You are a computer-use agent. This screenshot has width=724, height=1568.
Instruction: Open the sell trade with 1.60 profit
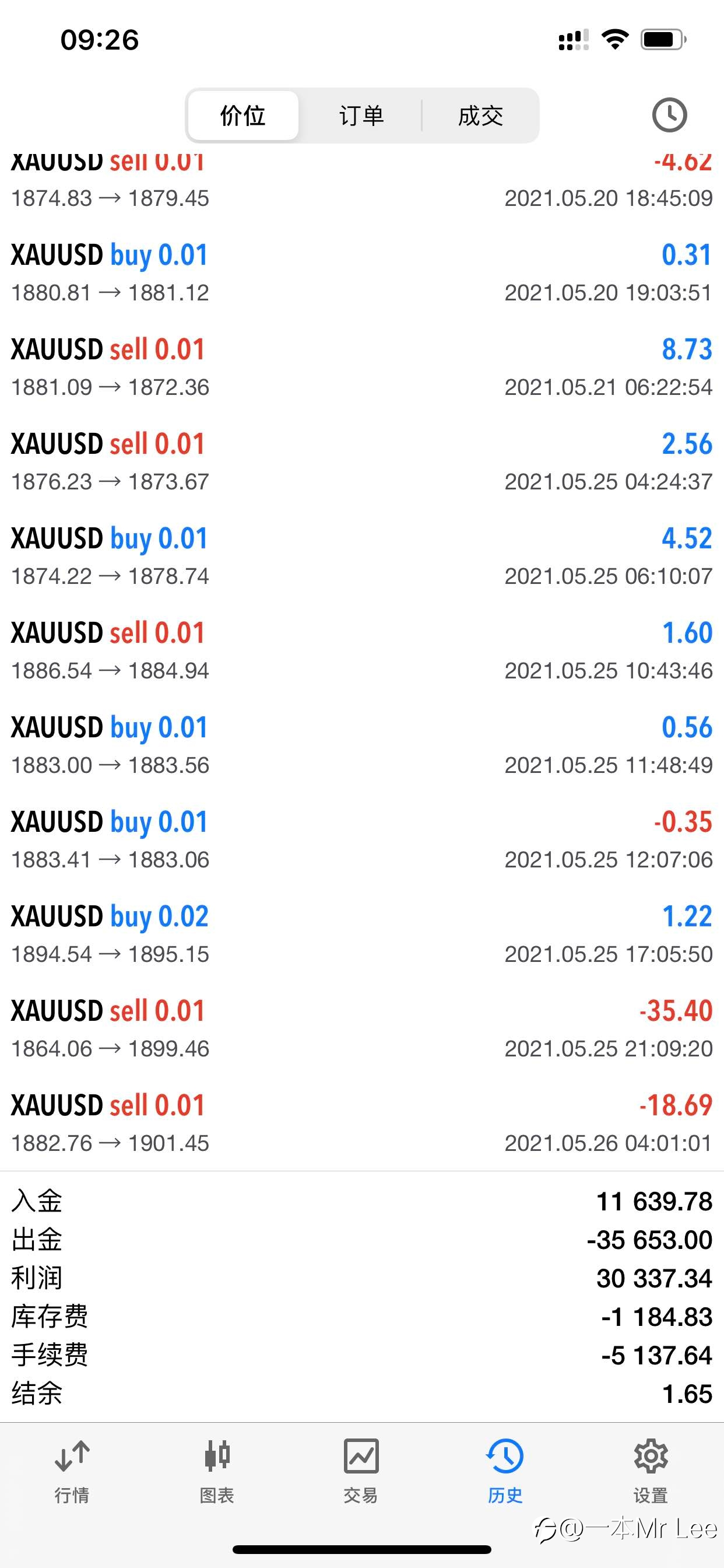[x=362, y=650]
